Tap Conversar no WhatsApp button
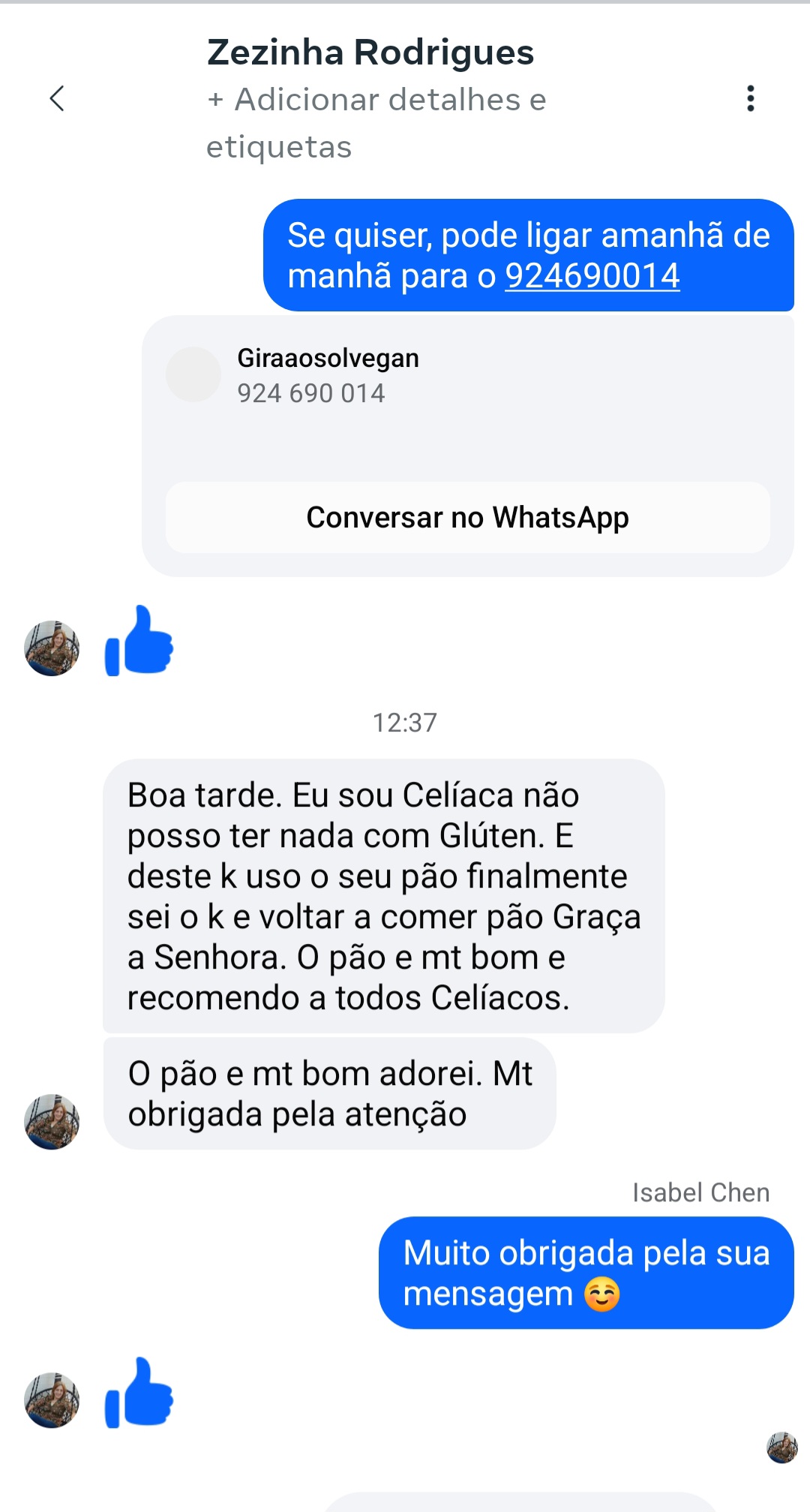 467,518
